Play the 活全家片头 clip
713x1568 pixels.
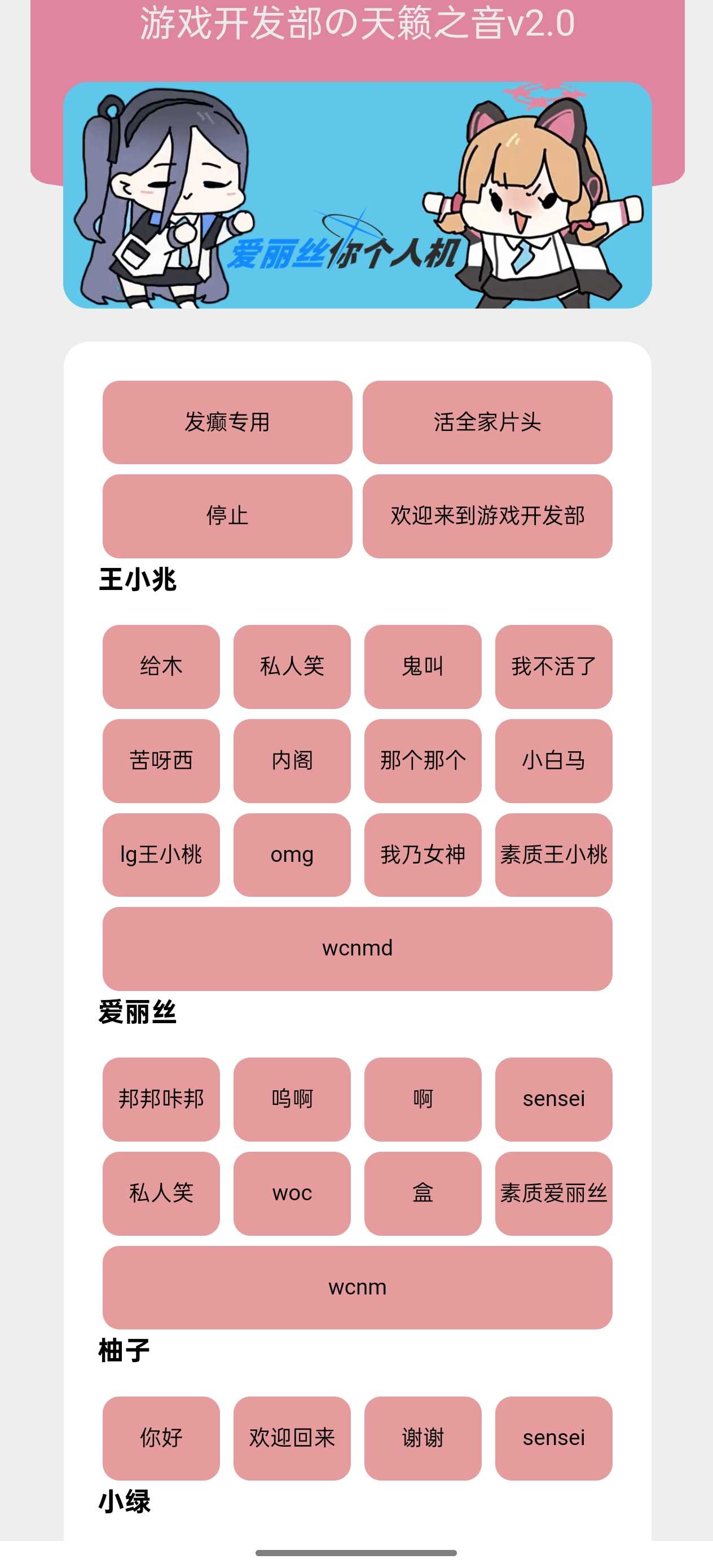click(x=487, y=422)
